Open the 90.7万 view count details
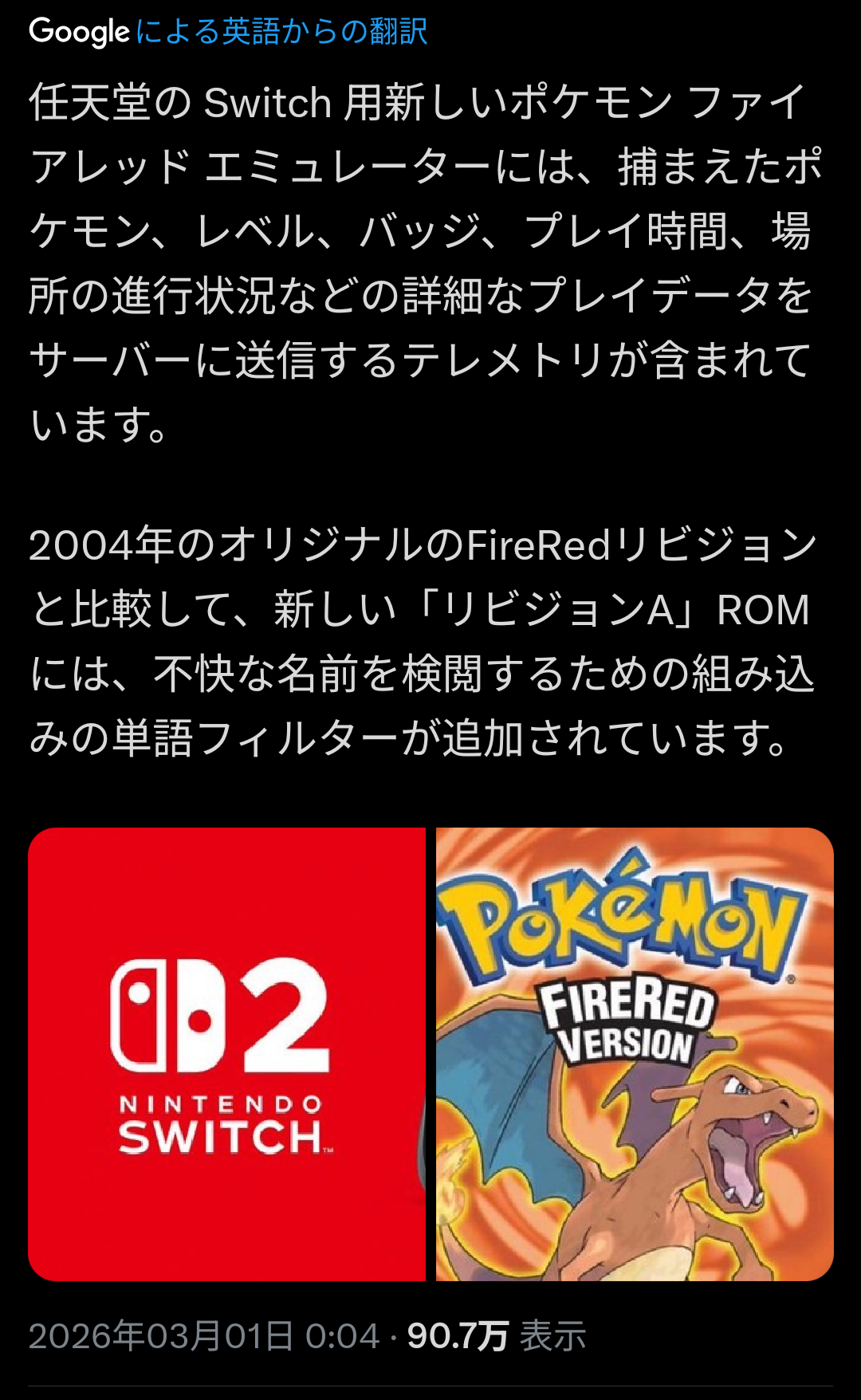Viewport: 861px width, 1400px height. pyautogui.click(x=496, y=1335)
